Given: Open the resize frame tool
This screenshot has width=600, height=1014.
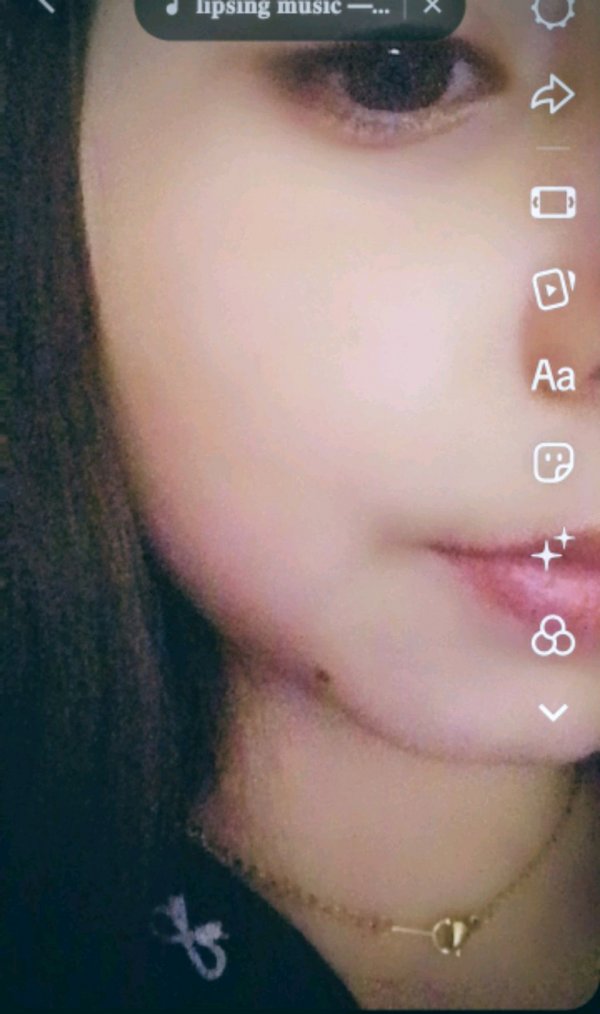Looking at the screenshot, I should pos(553,203).
